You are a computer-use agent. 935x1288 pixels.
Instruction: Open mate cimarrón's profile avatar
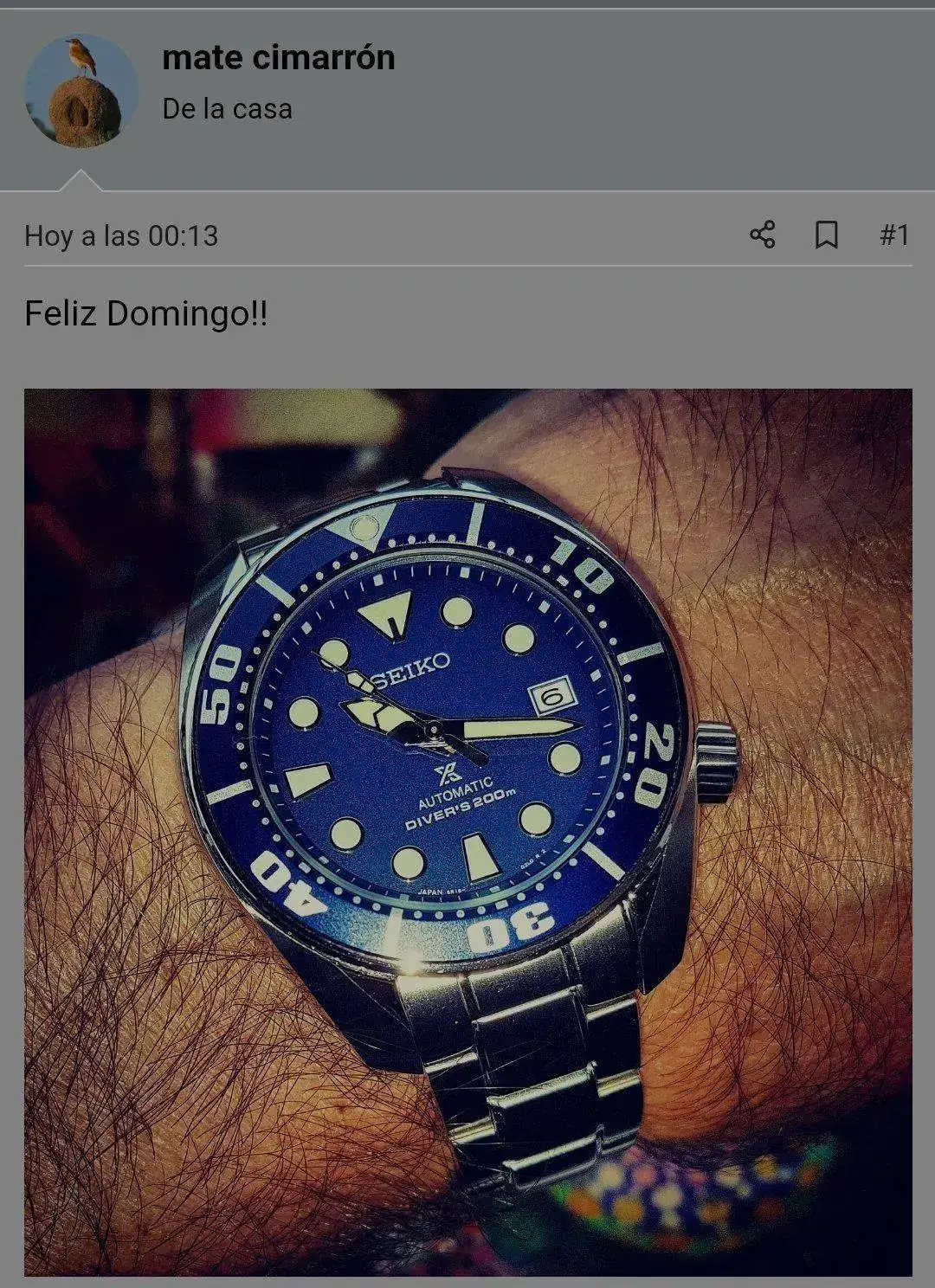point(81,91)
